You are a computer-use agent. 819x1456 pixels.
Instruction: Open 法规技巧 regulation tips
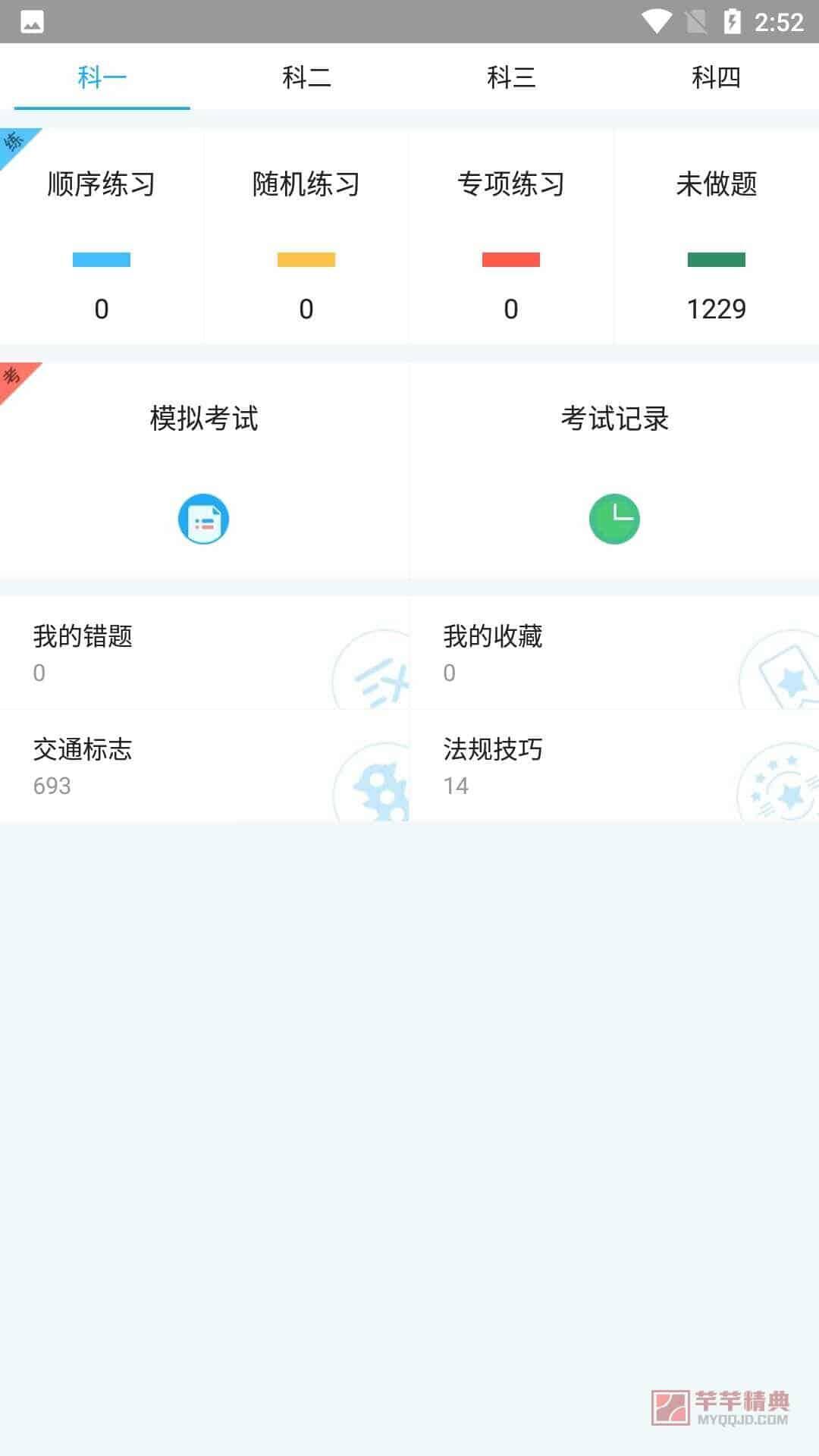[x=614, y=765]
